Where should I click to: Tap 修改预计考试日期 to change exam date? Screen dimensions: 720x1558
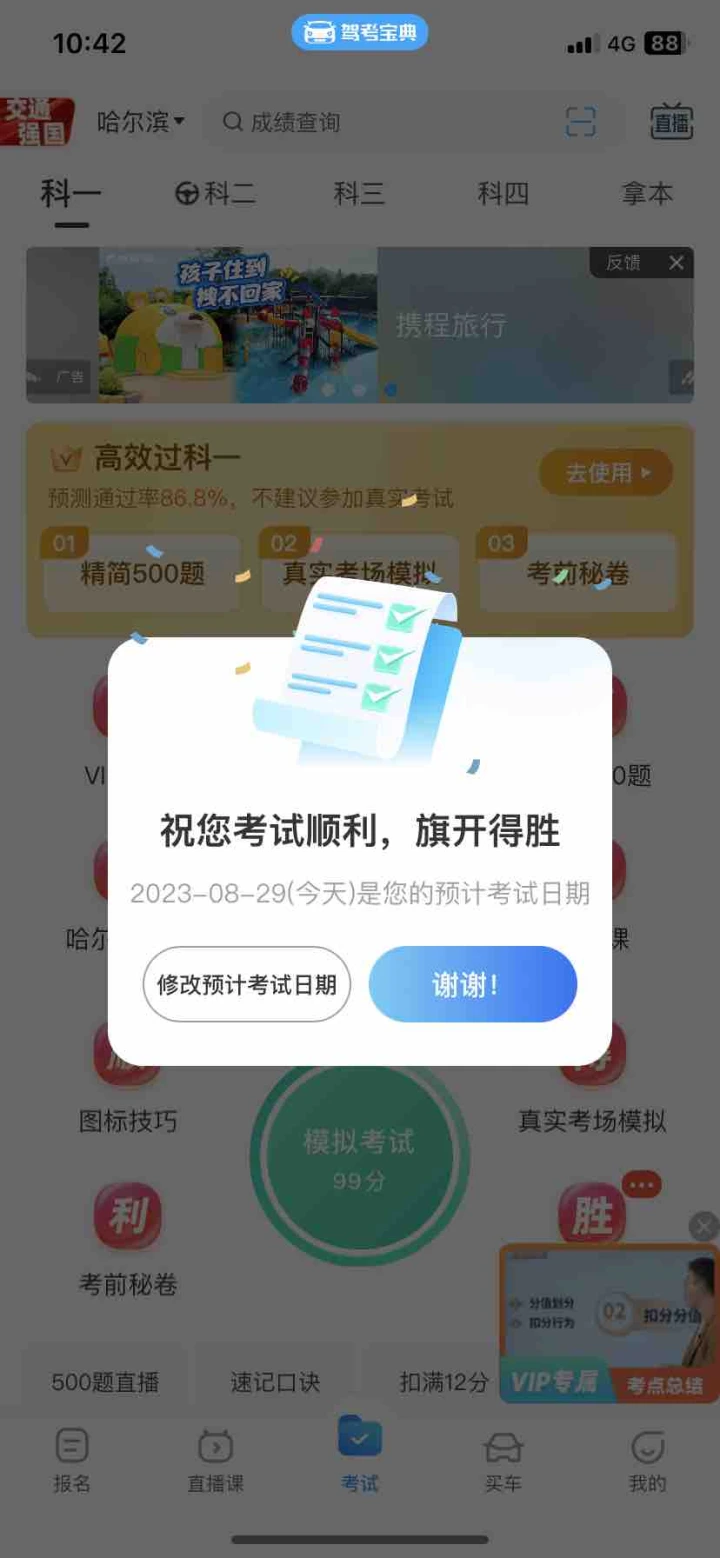pyautogui.click(x=247, y=984)
